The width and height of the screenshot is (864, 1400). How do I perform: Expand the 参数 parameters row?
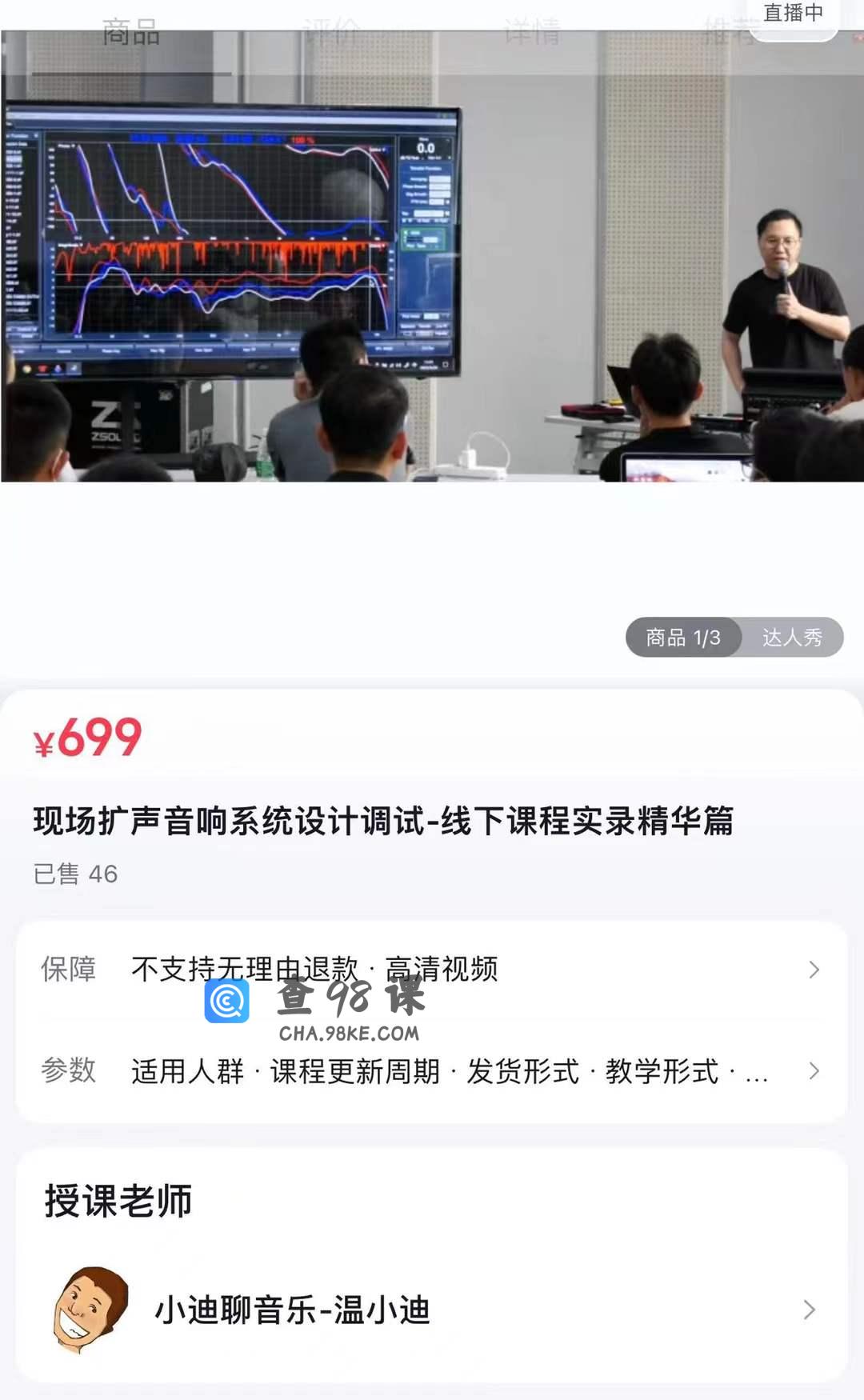[x=432, y=1070]
